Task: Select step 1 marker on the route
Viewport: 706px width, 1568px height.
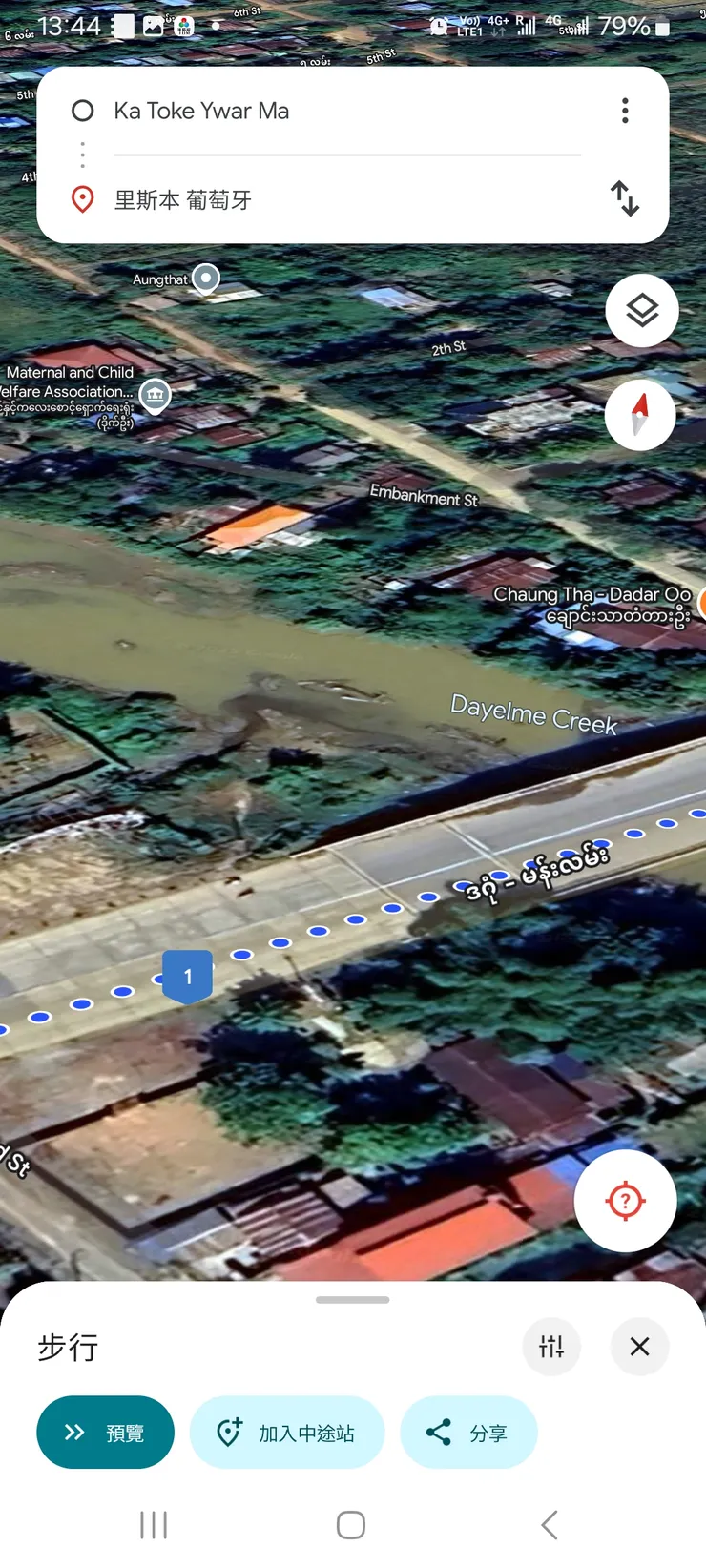Action: click(x=188, y=977)
